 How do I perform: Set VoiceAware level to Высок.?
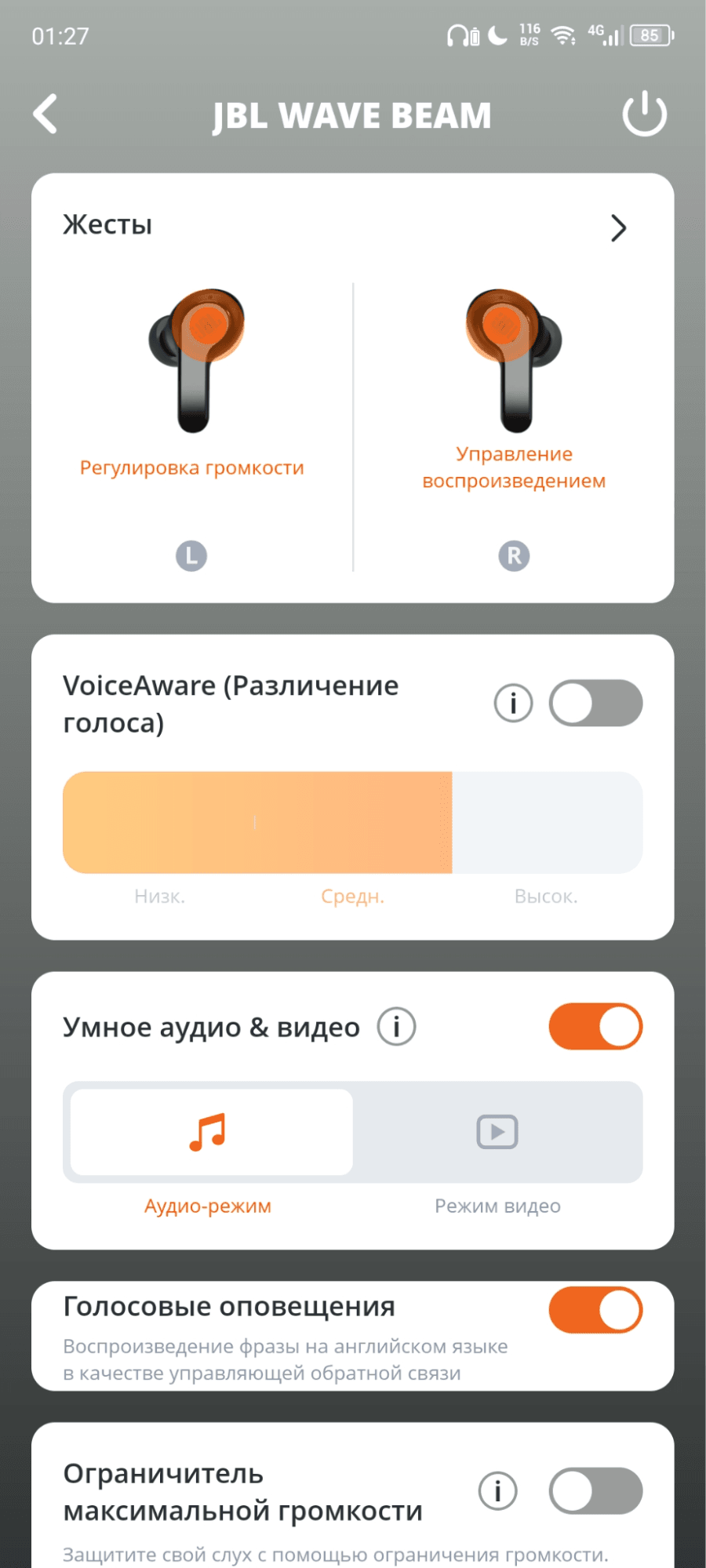tap(547, 824)
